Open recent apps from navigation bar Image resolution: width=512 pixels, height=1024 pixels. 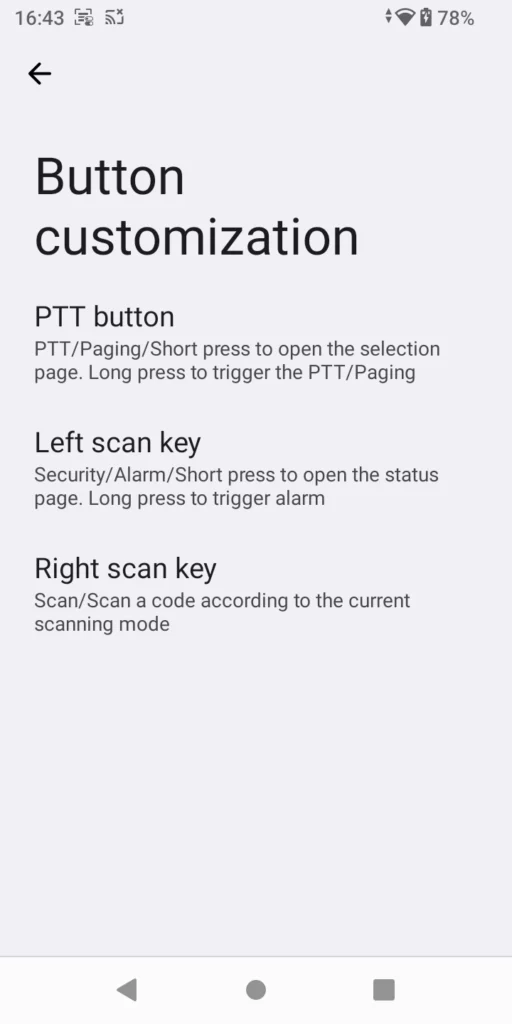point(384,990)
